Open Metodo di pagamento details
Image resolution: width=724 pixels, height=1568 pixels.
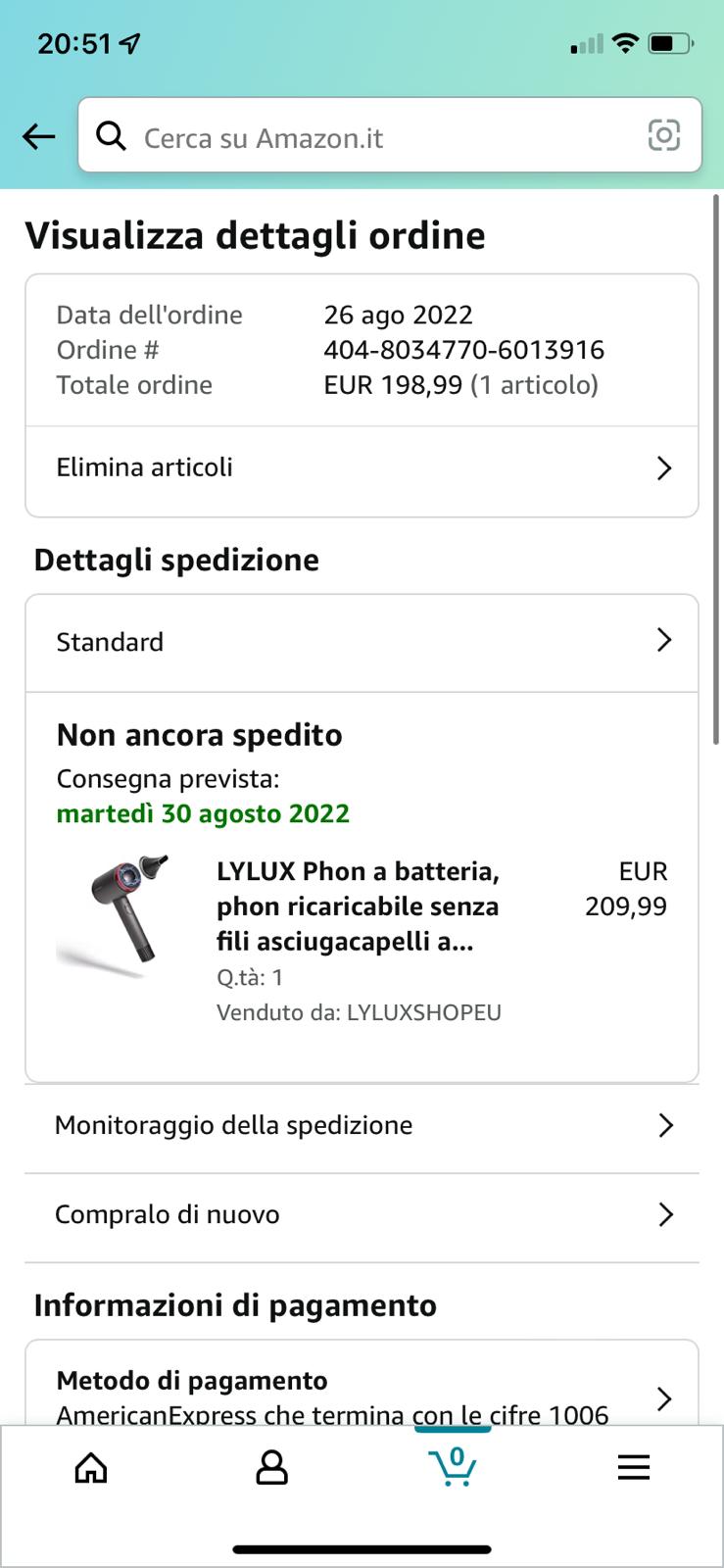(x=362, y=1396)
